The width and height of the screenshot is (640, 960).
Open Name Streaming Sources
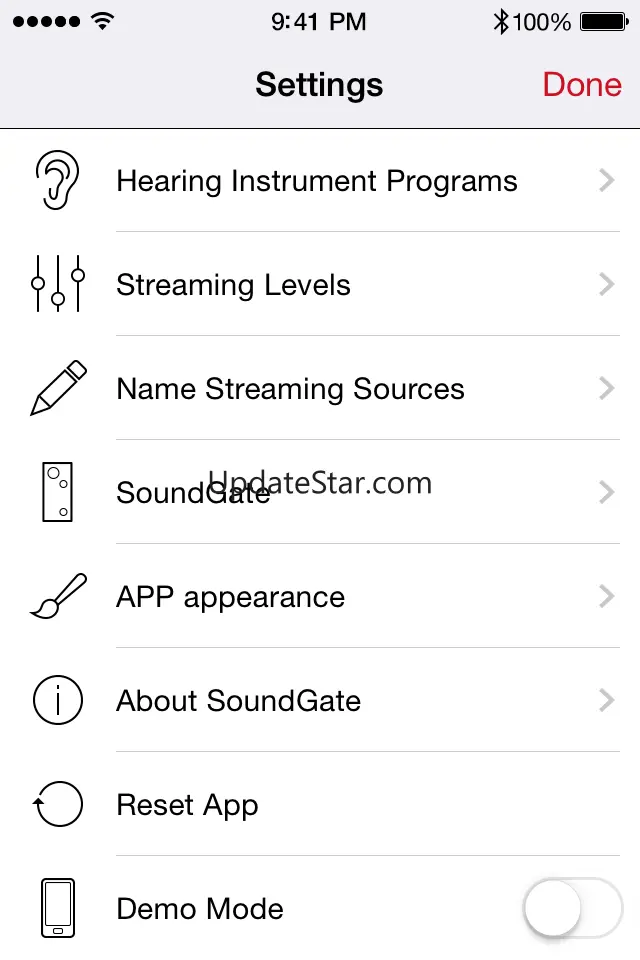click(x=291, y=389)
